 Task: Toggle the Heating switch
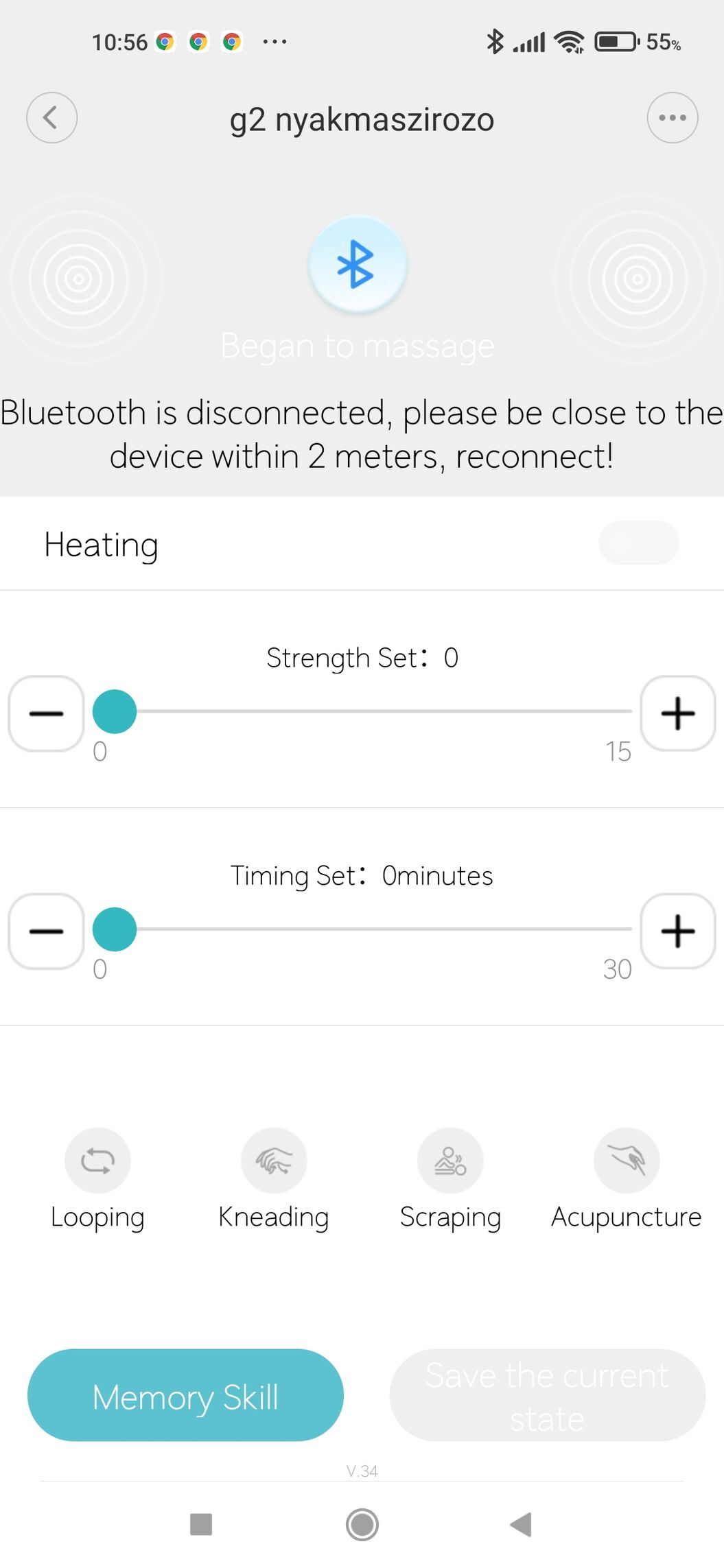click(x=639, y=543)
